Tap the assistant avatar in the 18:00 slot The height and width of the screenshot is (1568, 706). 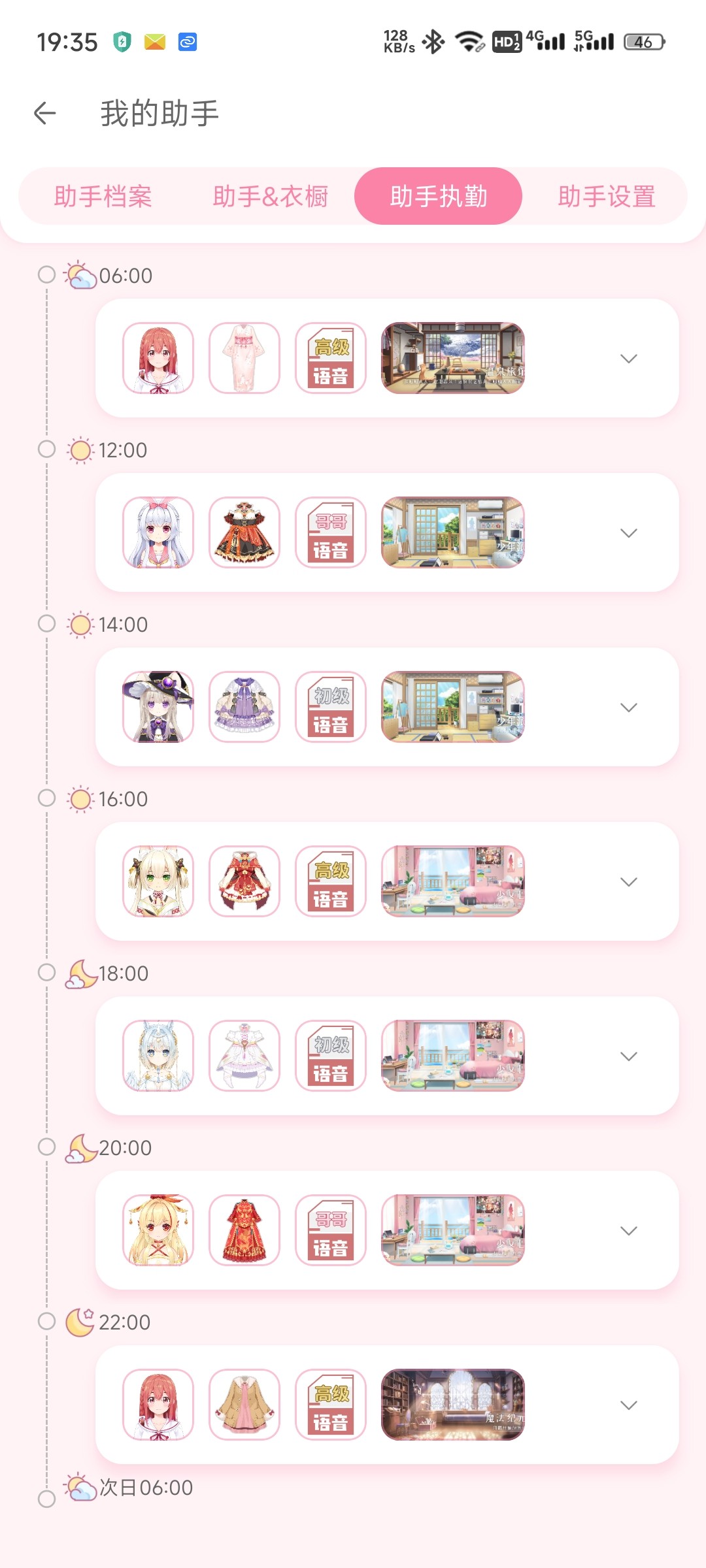[158, 1056]
